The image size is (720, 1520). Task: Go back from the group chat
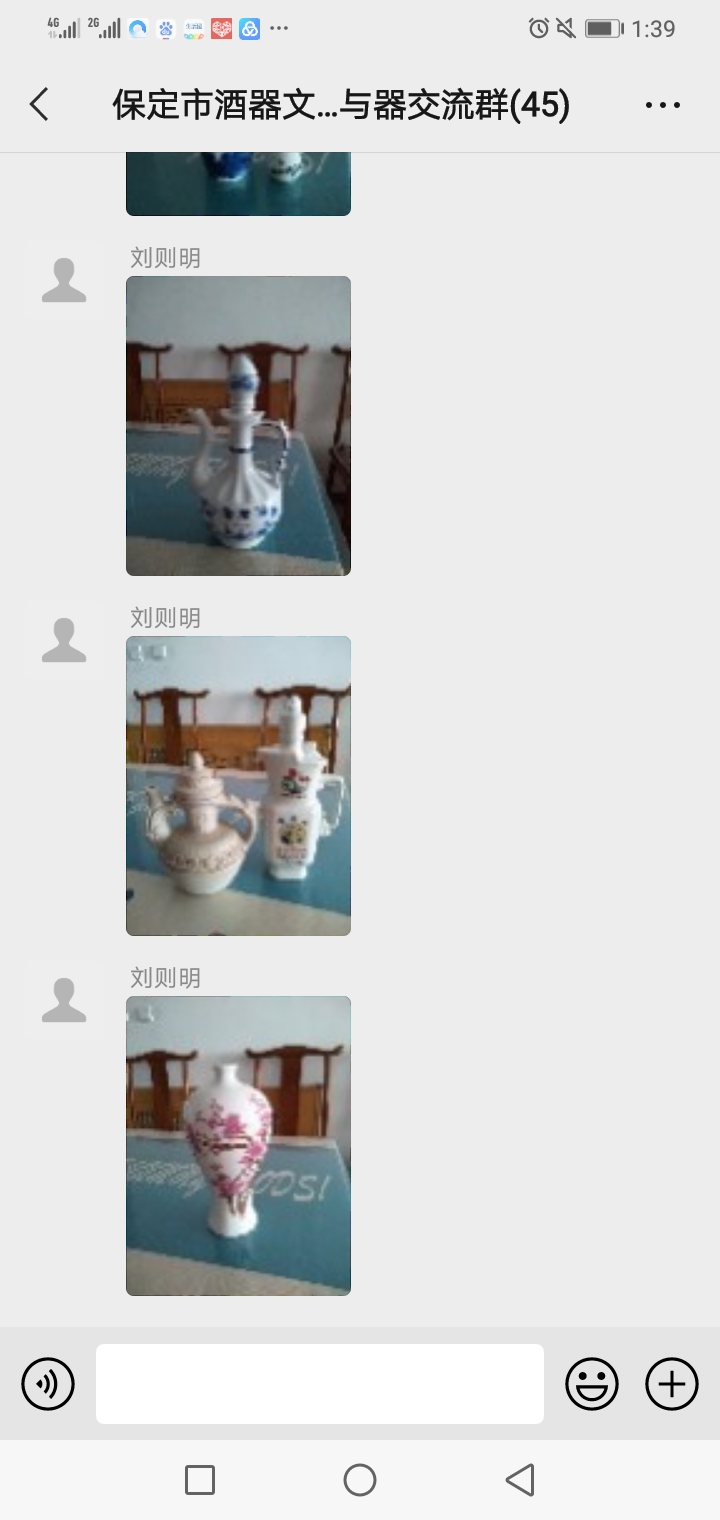[39, 104]
